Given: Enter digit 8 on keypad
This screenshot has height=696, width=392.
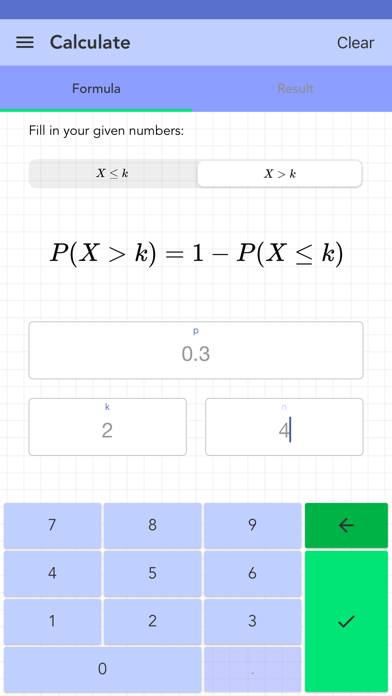Looking at the screenshot, I should pyautogui.click(x=152, y=526).
